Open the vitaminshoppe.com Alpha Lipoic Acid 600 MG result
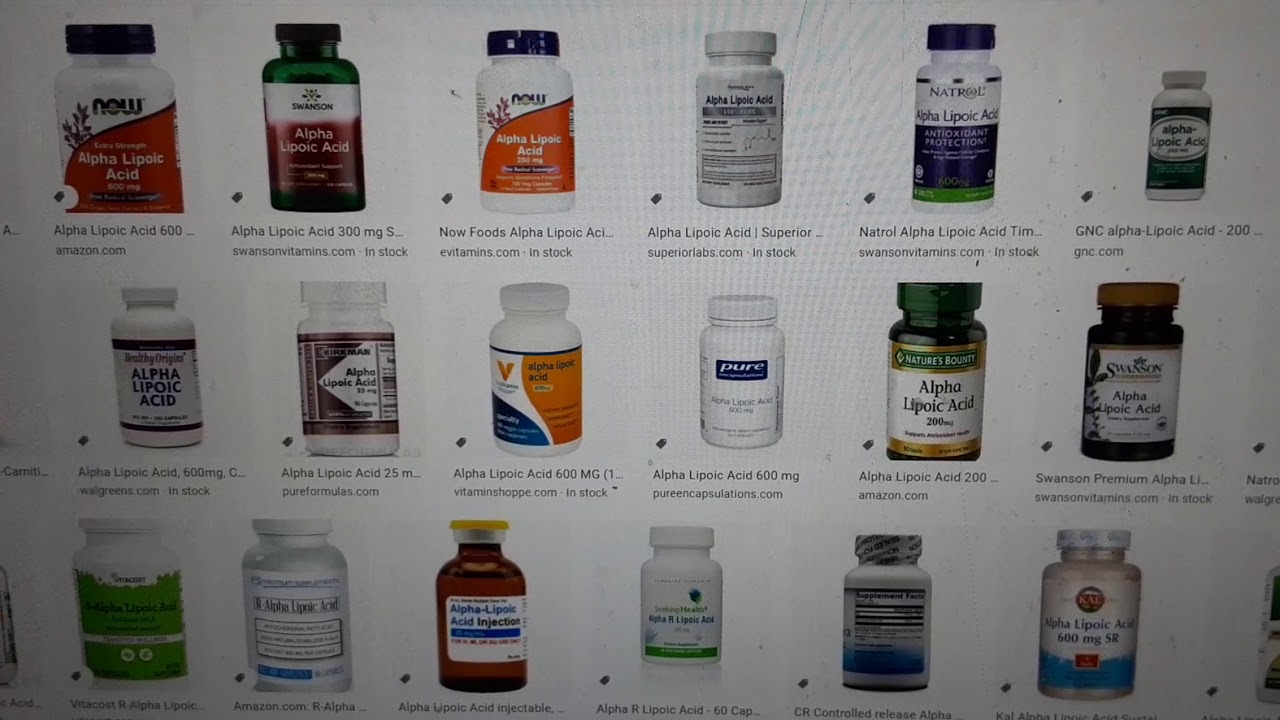Viewport: 1280px width, 720px height. [535, 368]
